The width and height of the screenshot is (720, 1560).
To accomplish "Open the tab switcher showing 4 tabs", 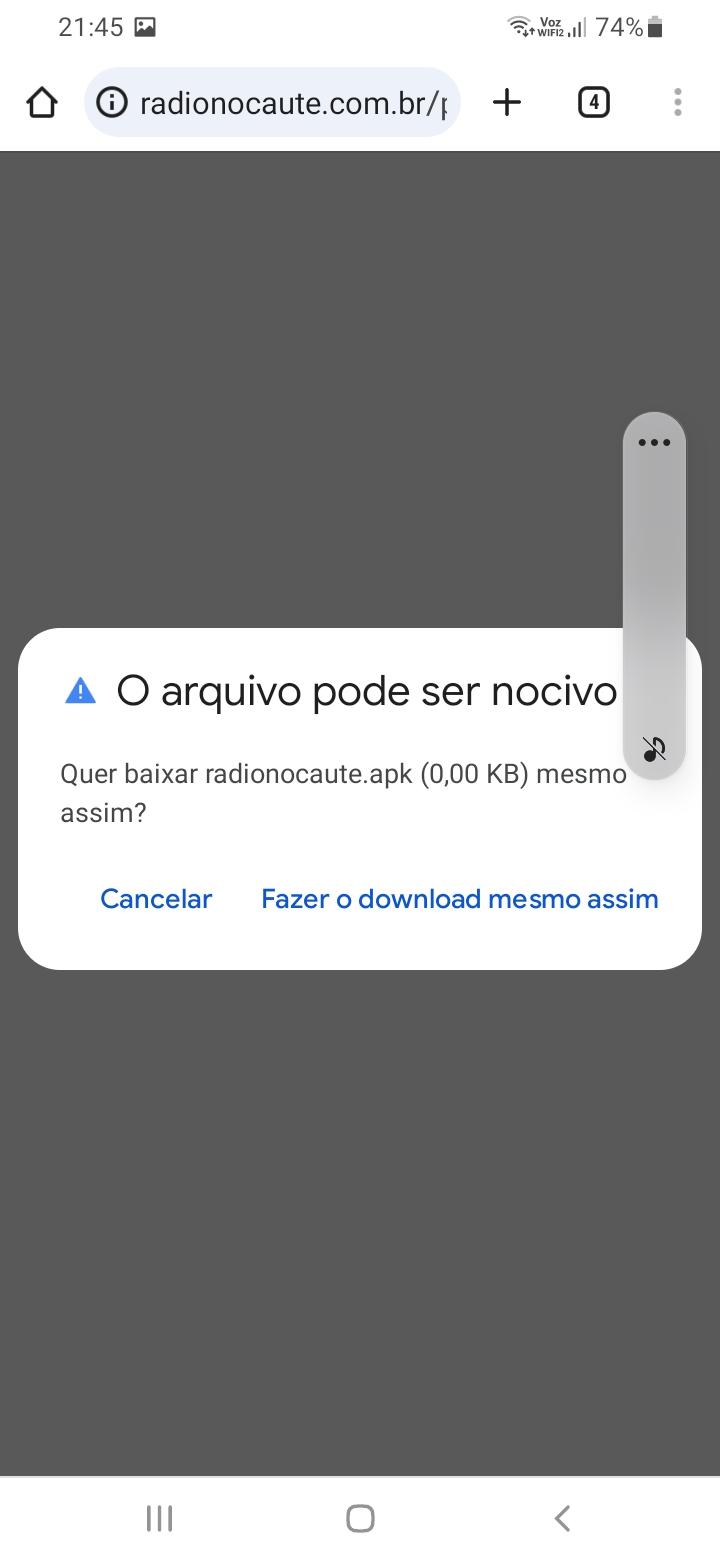I will tap(594, 102).
